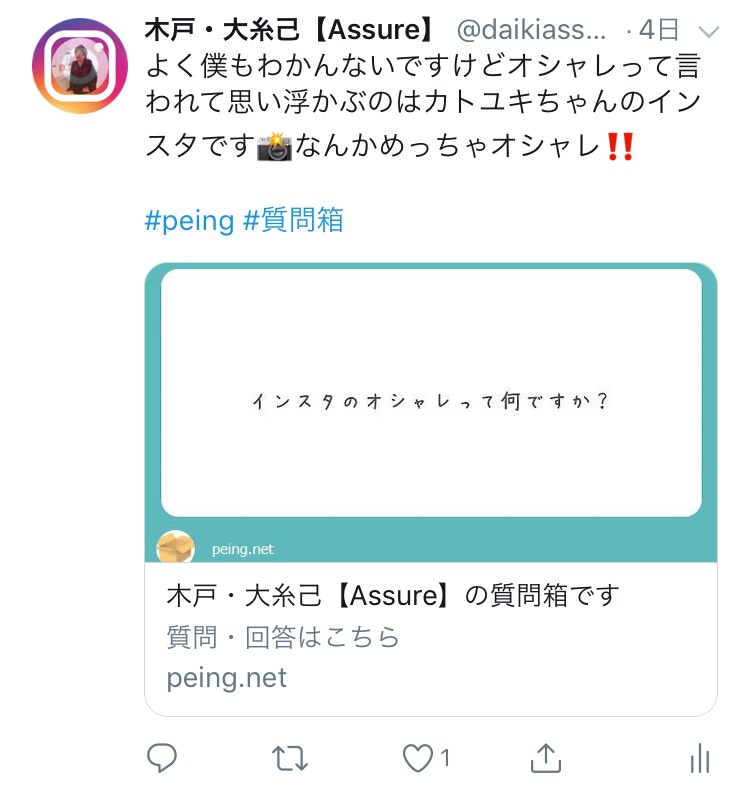View tweet analytics

(x=700, y=759)
